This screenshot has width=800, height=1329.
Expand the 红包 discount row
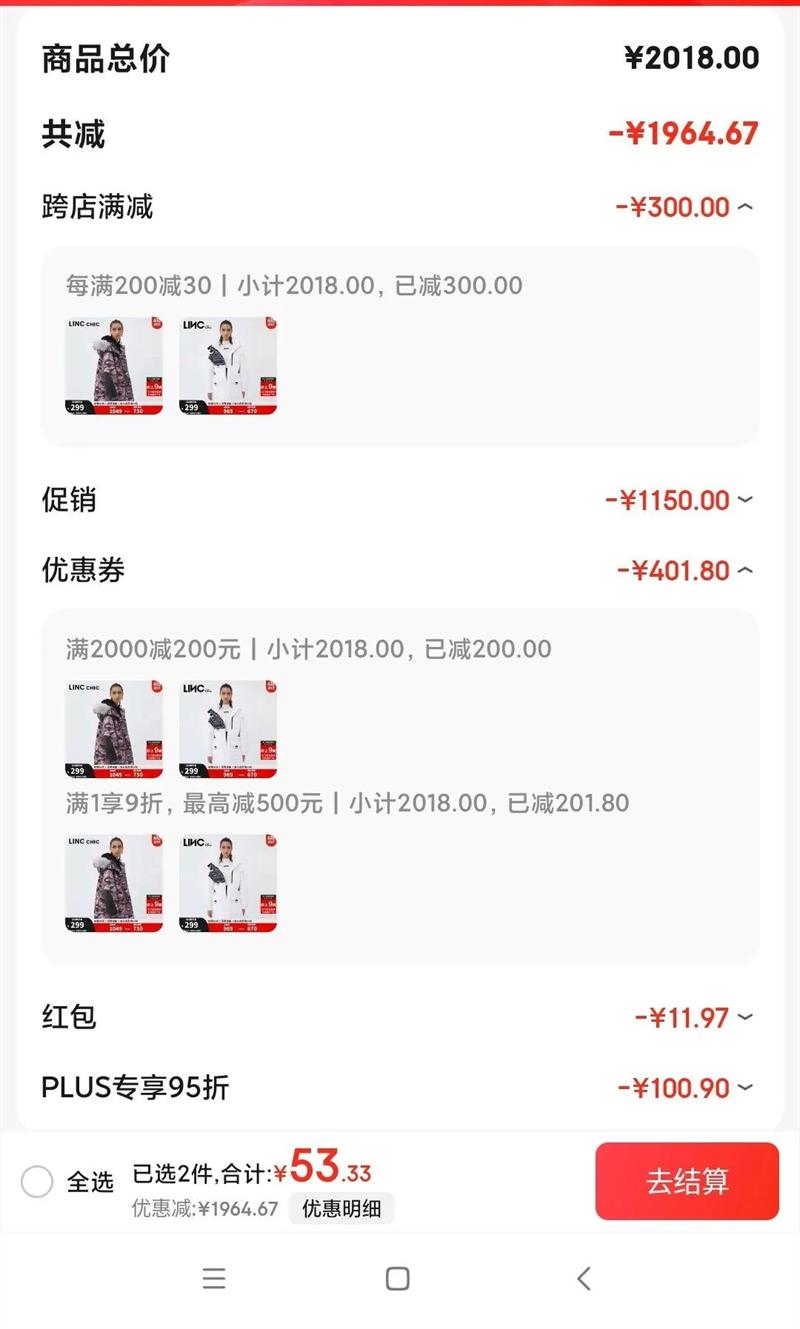point(745,1018)
